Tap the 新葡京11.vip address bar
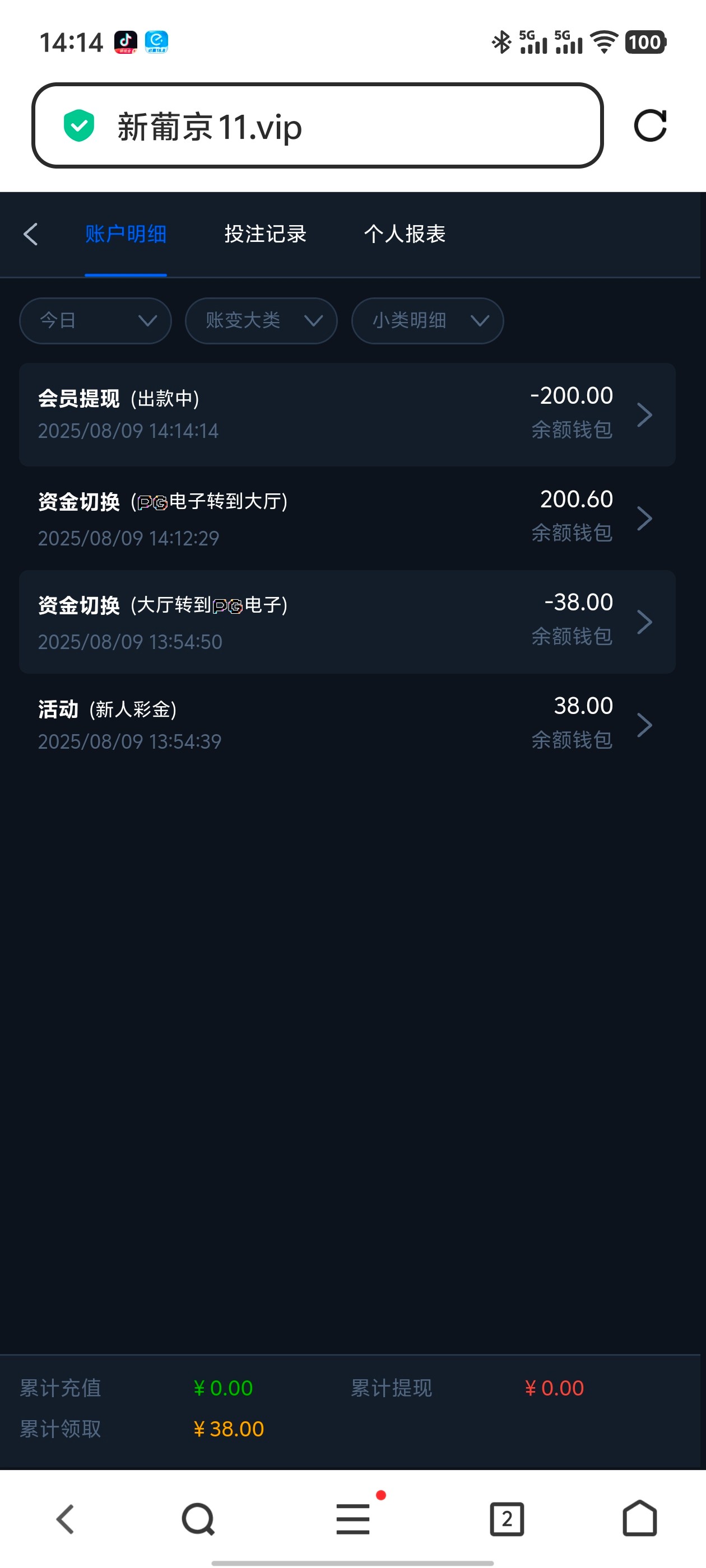This screenshot has height=1568, width=706. (x=317, y=126)
